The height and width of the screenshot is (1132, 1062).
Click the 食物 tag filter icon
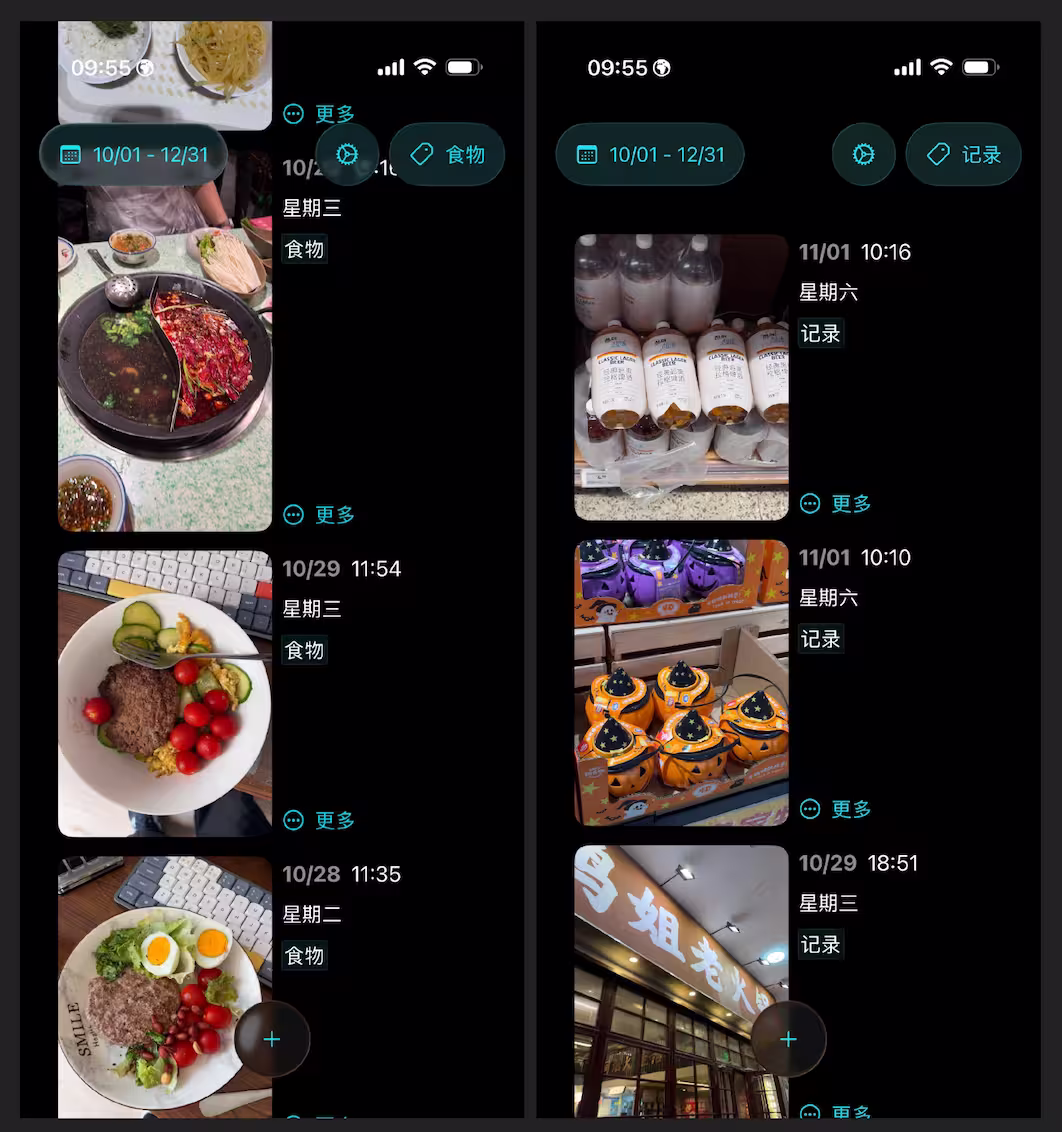tap(421, 154)
